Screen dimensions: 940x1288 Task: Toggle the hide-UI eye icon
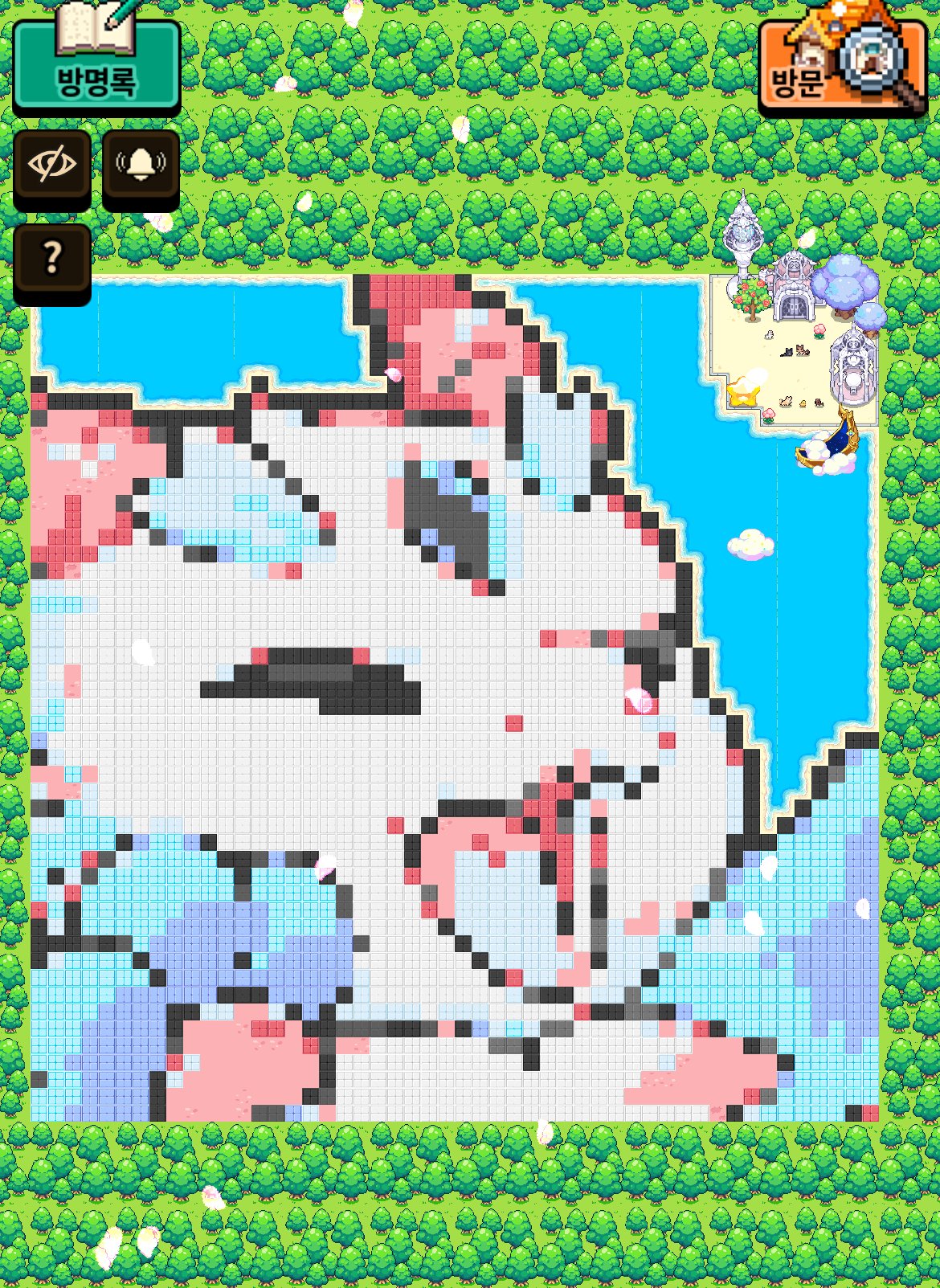point(52,166)
